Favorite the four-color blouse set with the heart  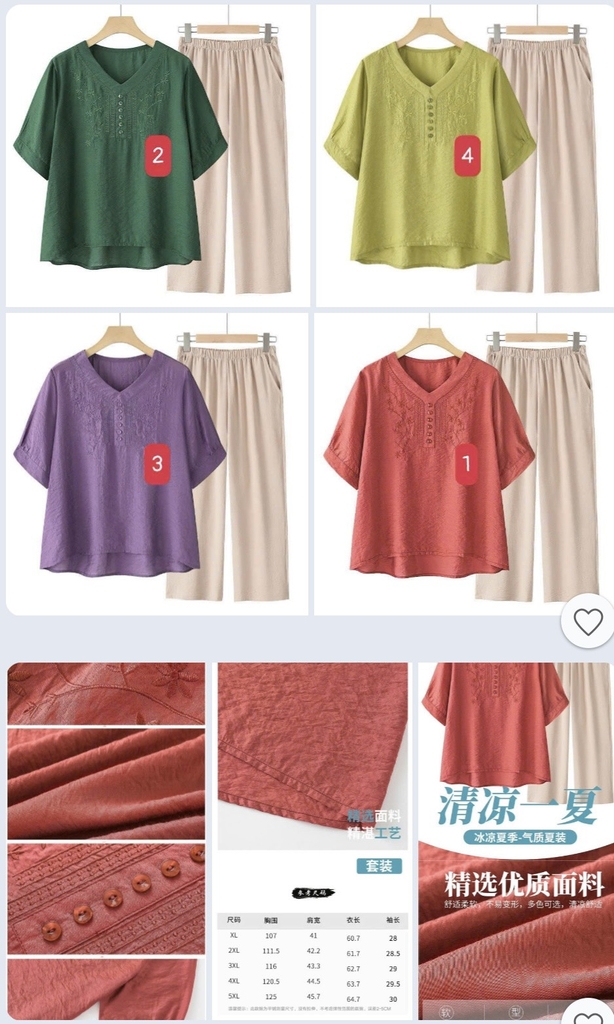(x=588, y=622)
